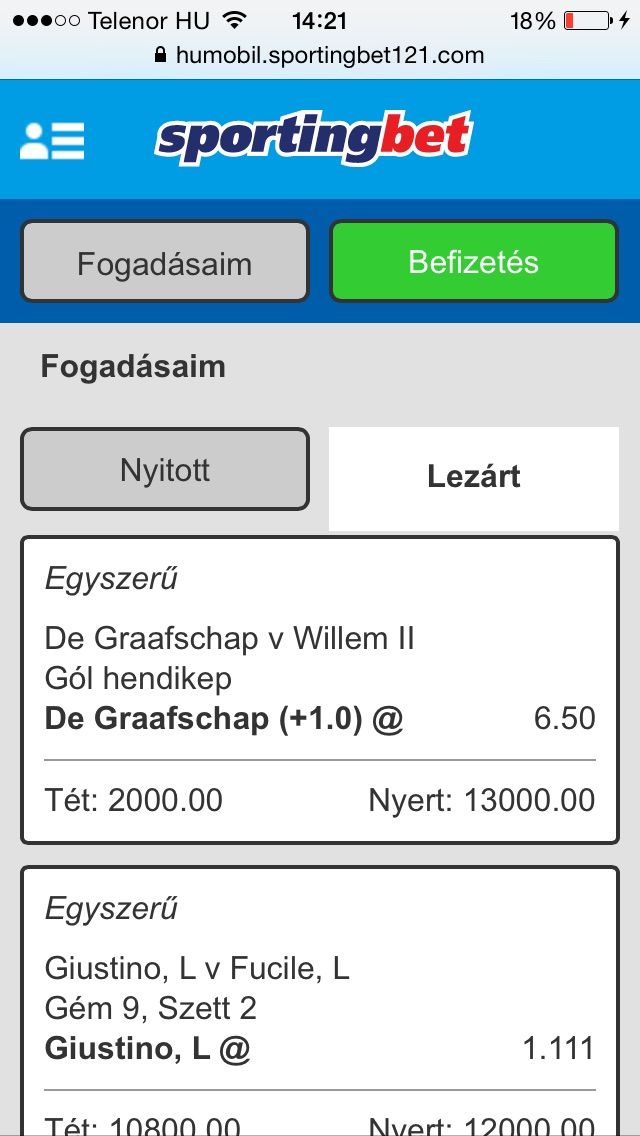The image size is (640, 1136).
Task: Tap the browser address bar URL
Action: 320,55
